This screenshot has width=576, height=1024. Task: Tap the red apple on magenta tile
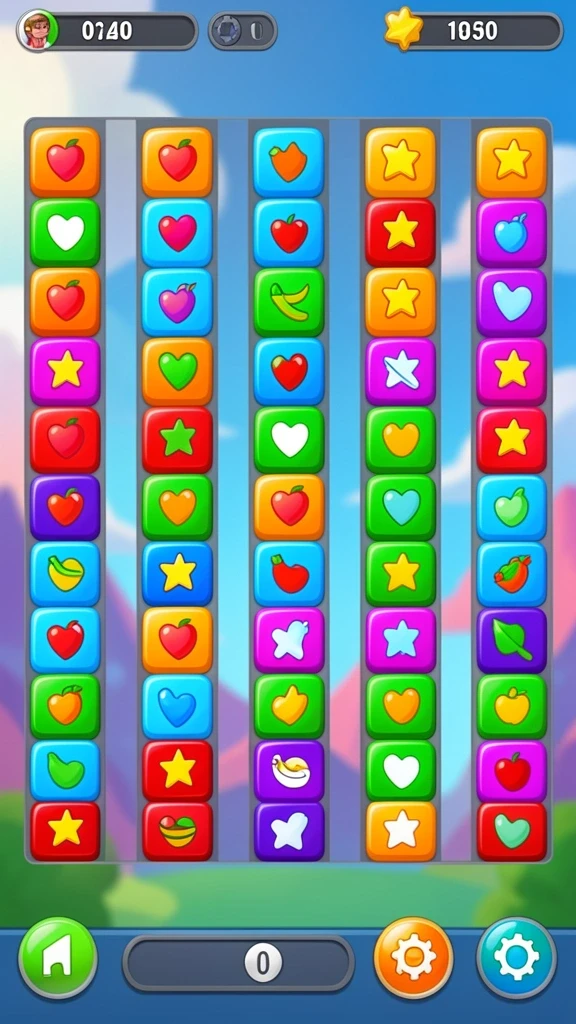coord(512,771)
